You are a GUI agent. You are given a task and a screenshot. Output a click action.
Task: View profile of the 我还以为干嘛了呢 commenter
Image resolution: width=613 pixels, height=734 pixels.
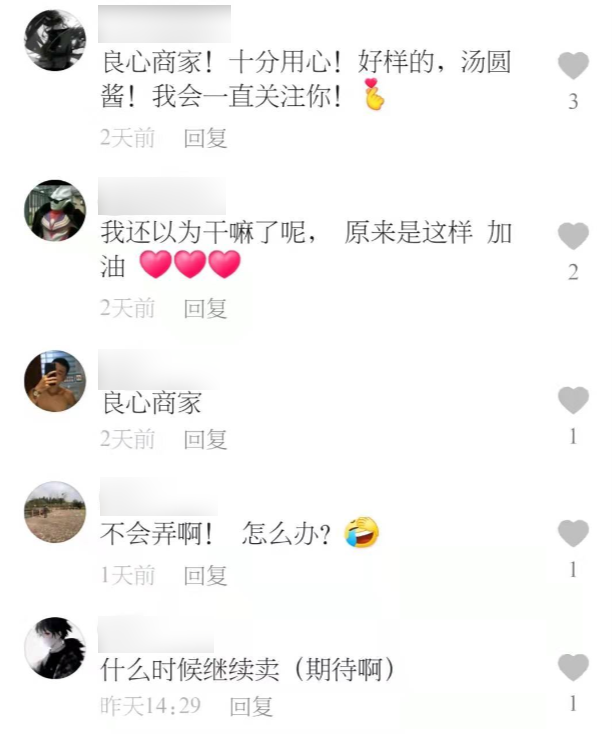[x=55, y=211]
